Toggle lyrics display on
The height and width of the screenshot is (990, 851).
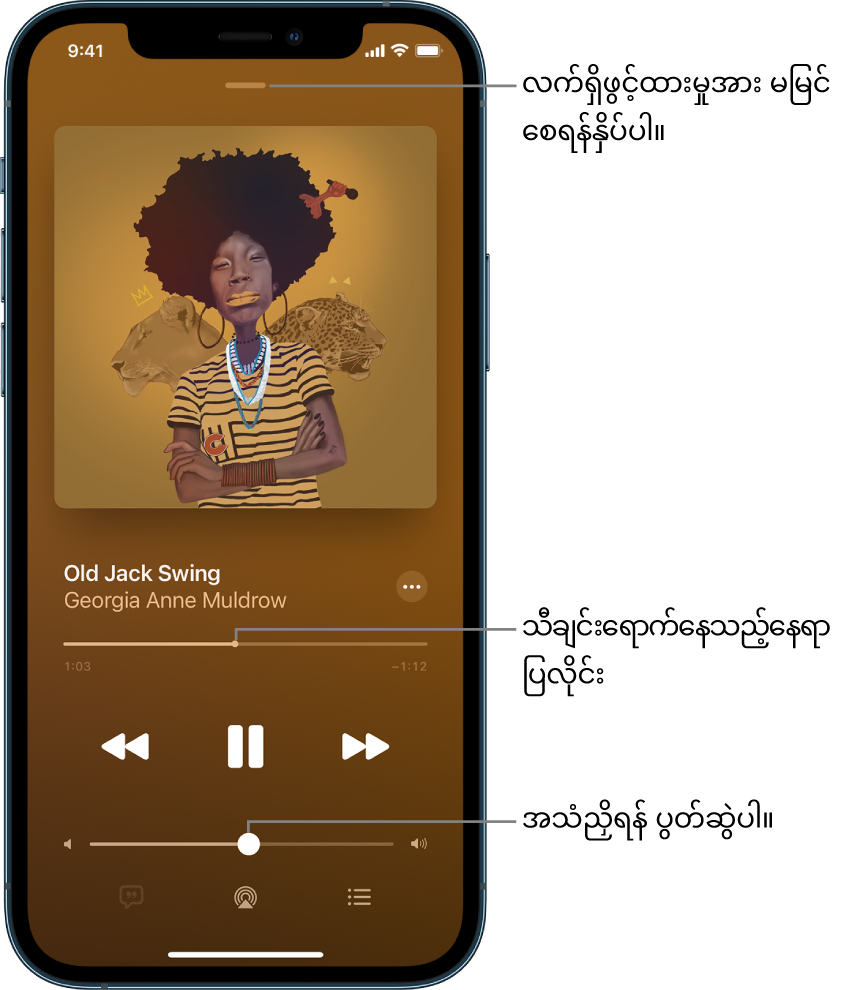131,897
